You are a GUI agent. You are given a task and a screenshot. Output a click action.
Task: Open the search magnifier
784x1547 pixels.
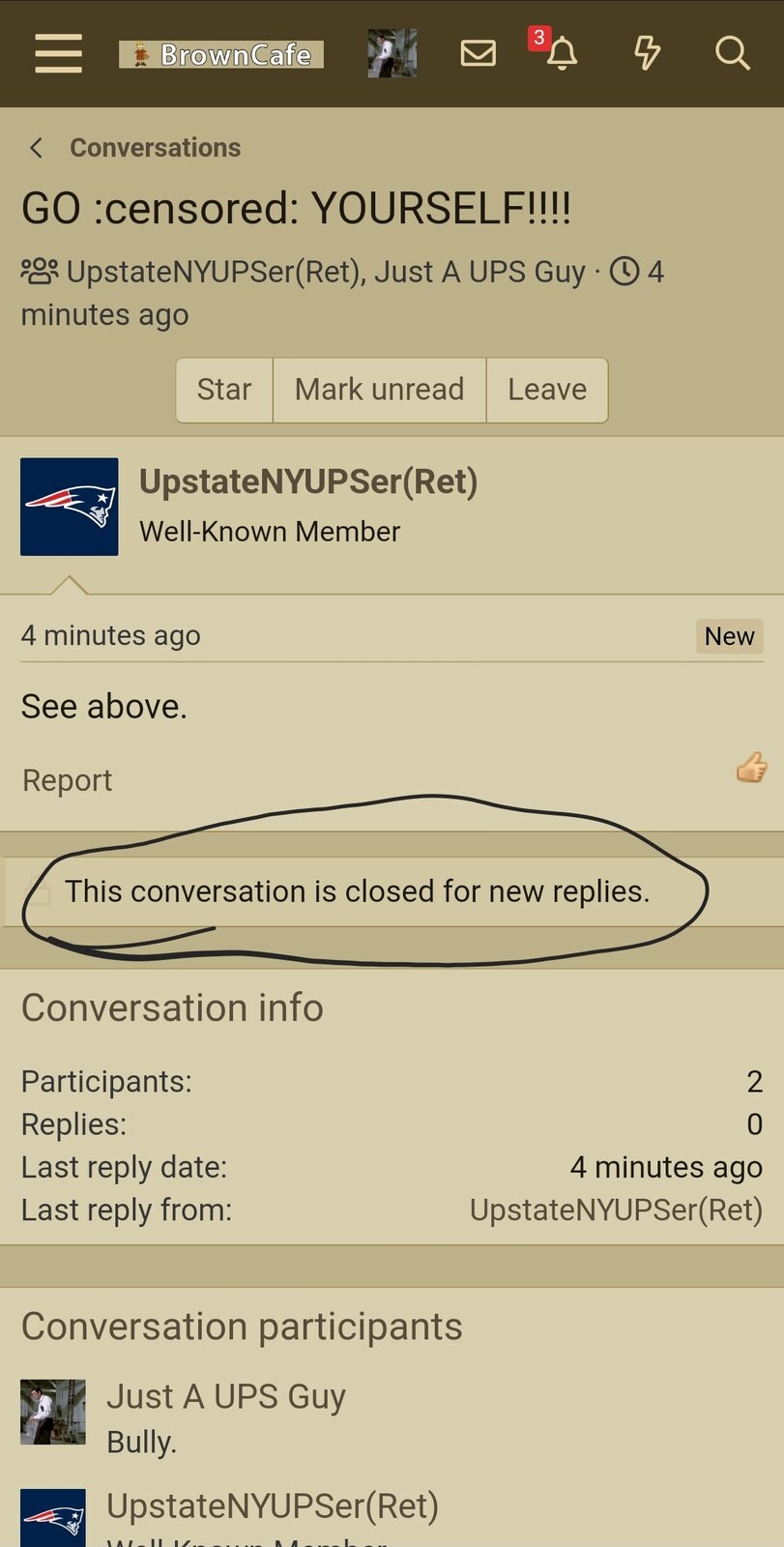coord(732,53)
